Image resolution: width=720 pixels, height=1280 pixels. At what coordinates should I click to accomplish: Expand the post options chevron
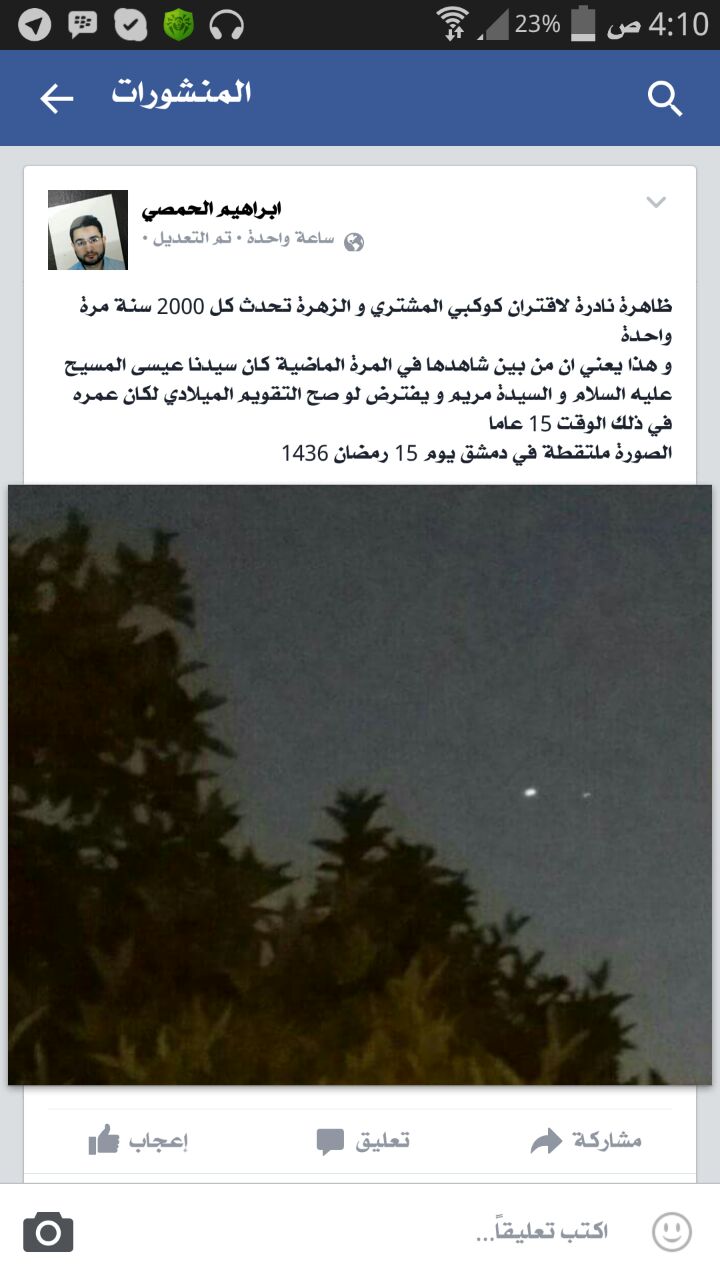656,203
